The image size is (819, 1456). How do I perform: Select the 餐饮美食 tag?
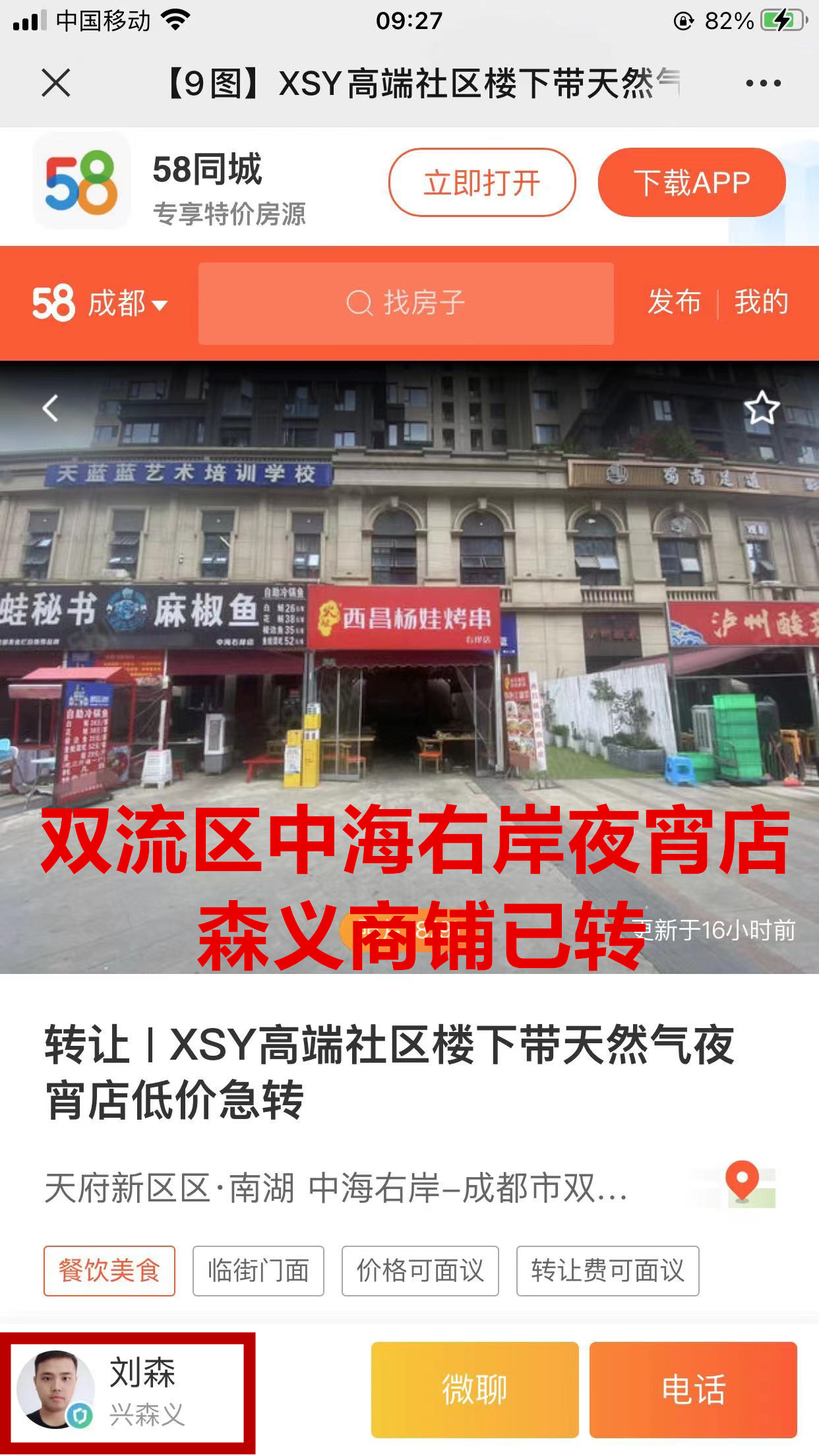click(109, 1271)
